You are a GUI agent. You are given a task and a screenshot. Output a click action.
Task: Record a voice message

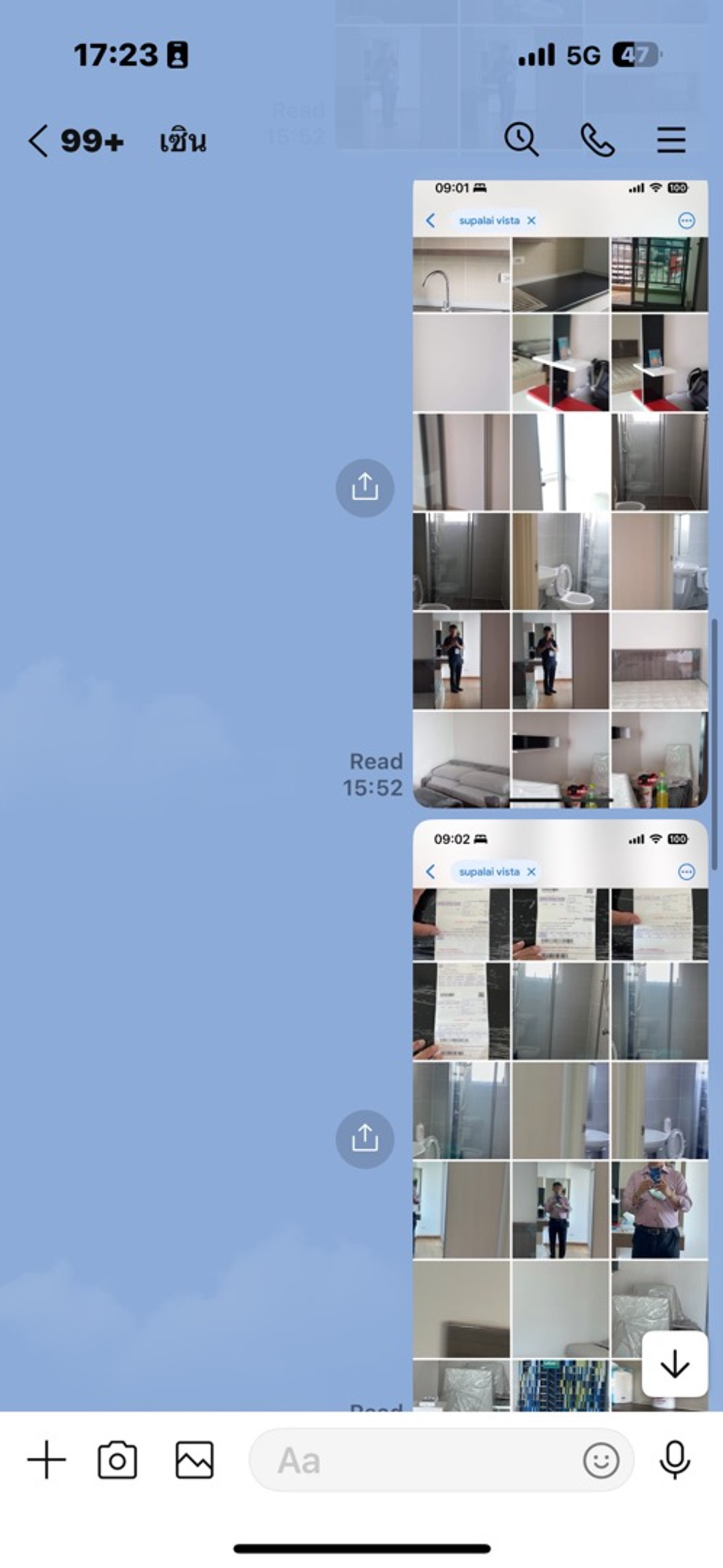[675, 1460]
